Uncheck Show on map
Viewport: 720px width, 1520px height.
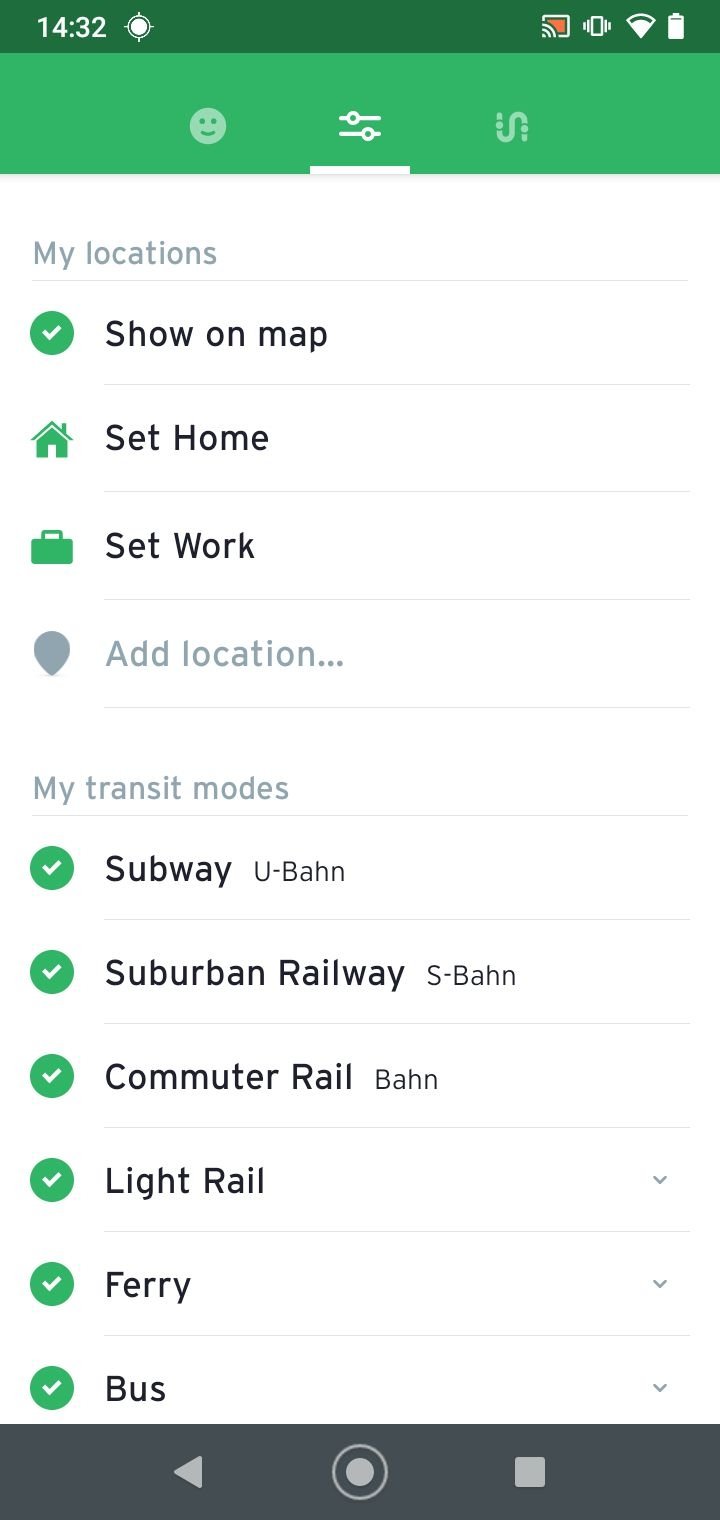[52, 333]
